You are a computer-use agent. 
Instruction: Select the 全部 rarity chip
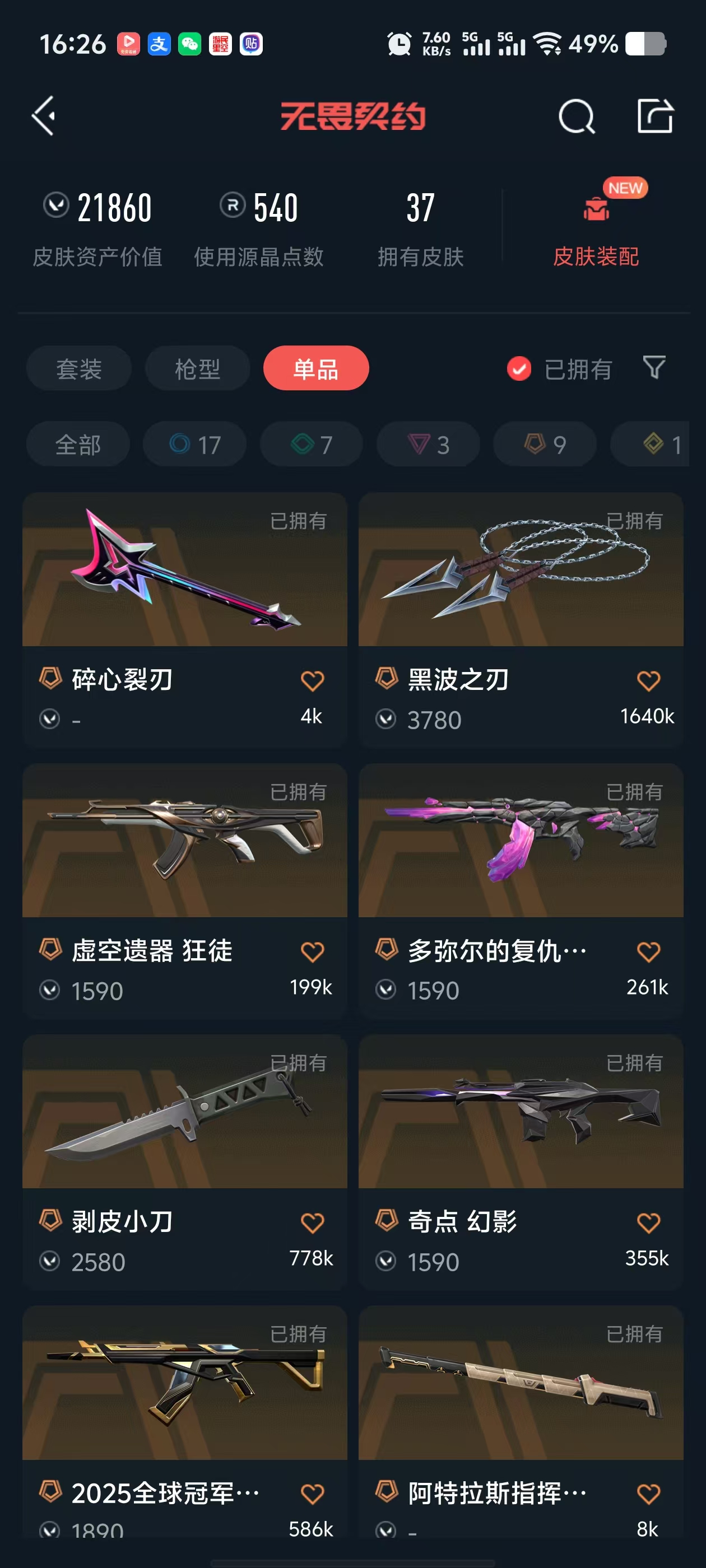[x=78, y=444]
